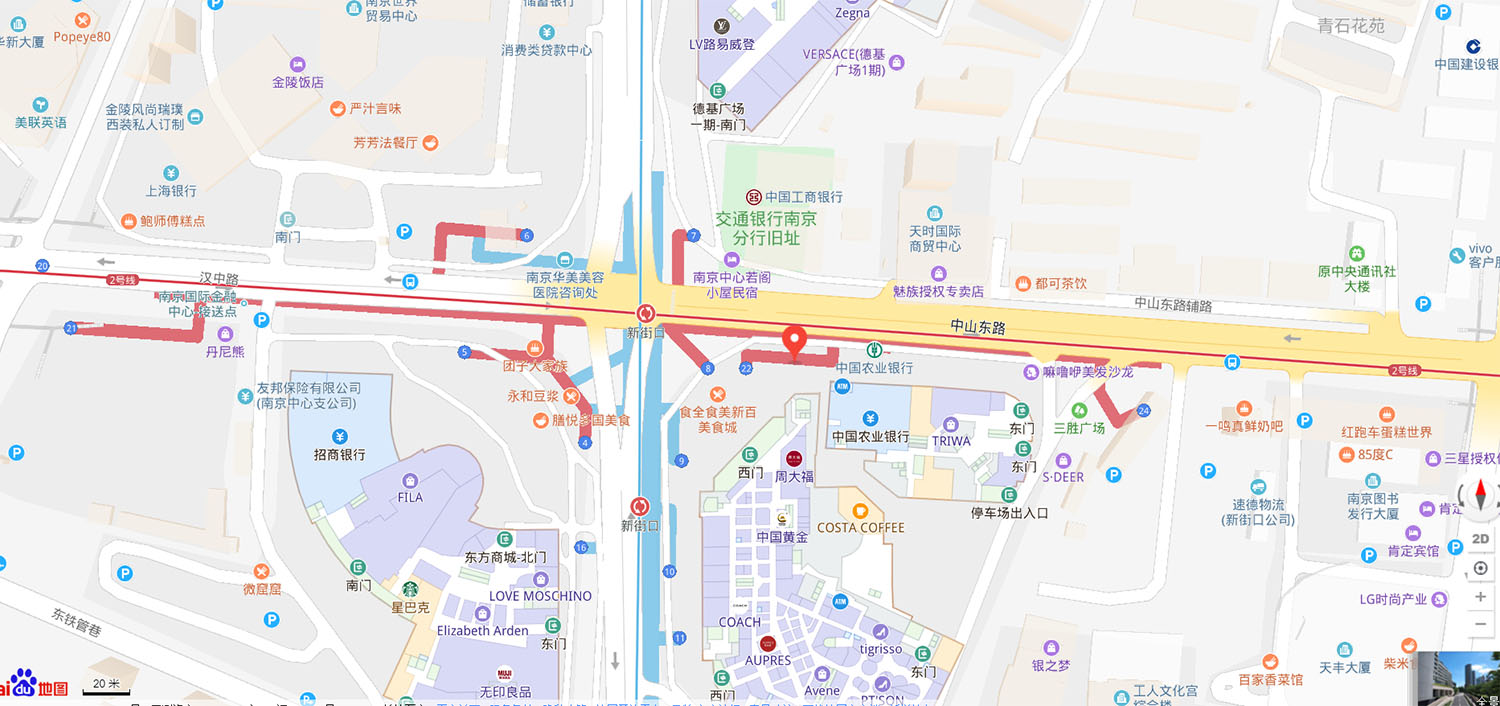Center the map on my location
This screenshot has height=706, width=1500.
(1481, 568)
